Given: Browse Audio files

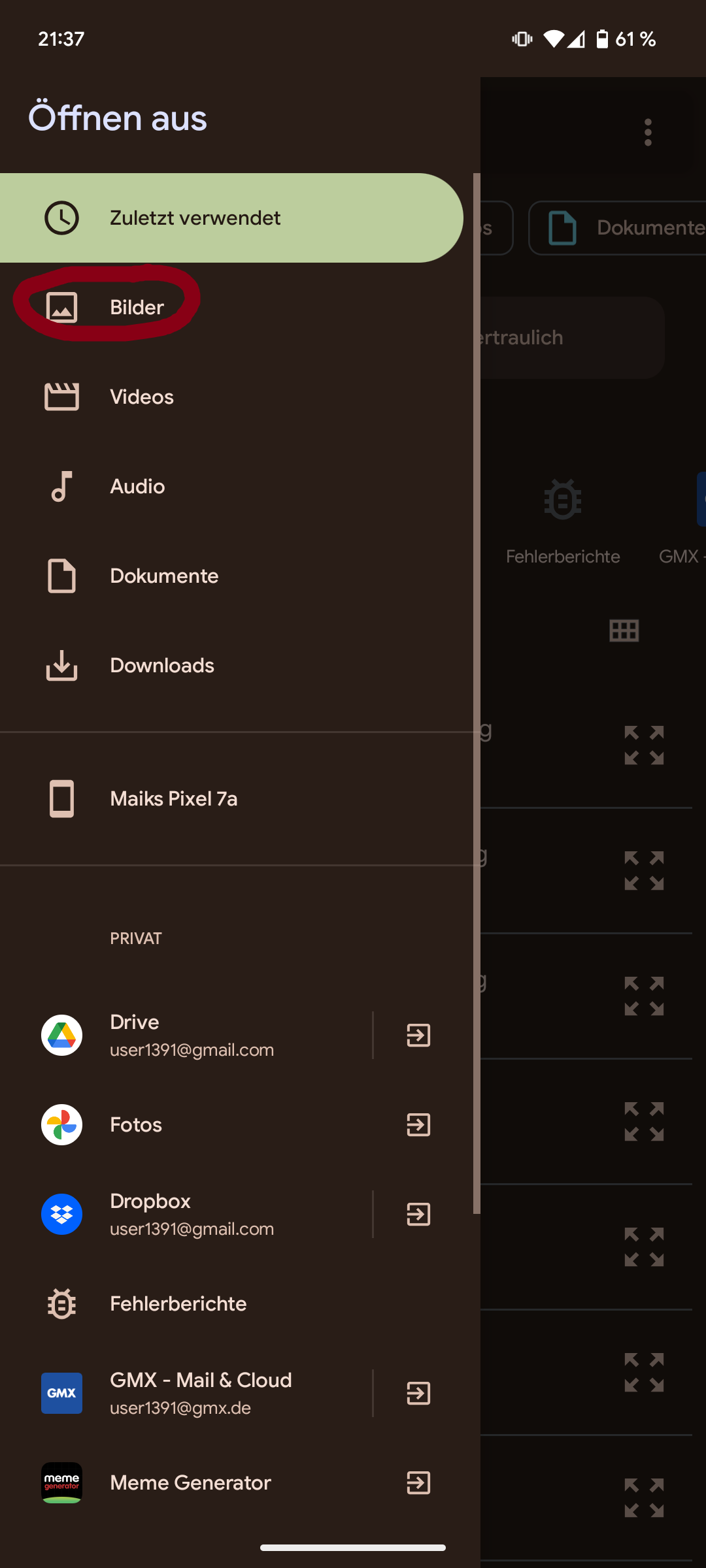Looking at the screenshot, I should tap(137, 486).
